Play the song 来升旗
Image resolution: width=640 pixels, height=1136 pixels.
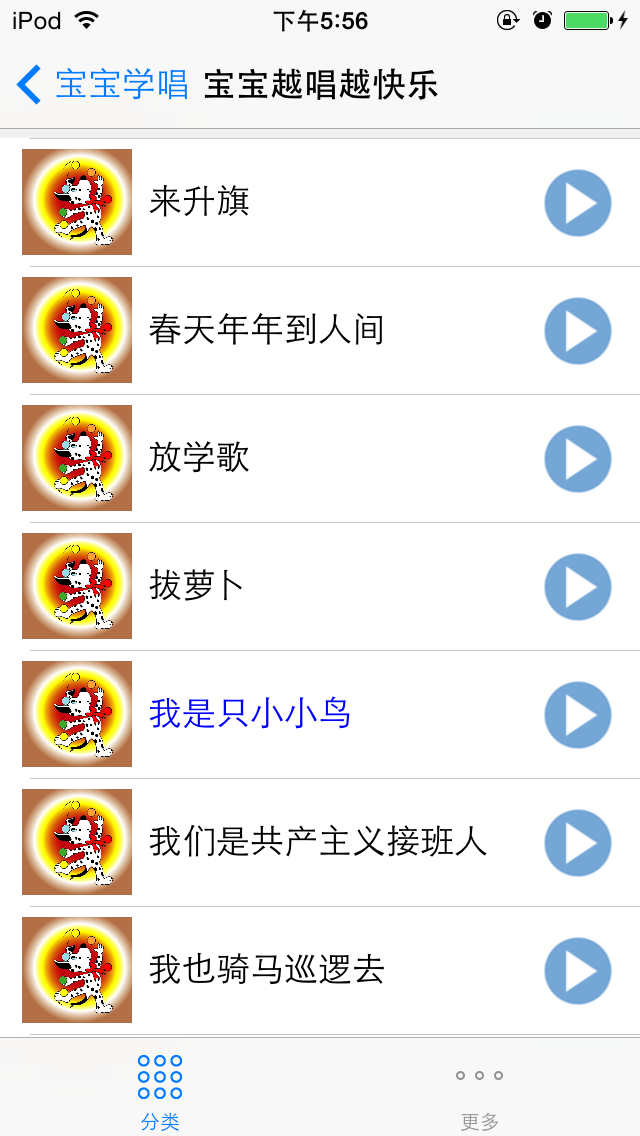coord(578,203)
